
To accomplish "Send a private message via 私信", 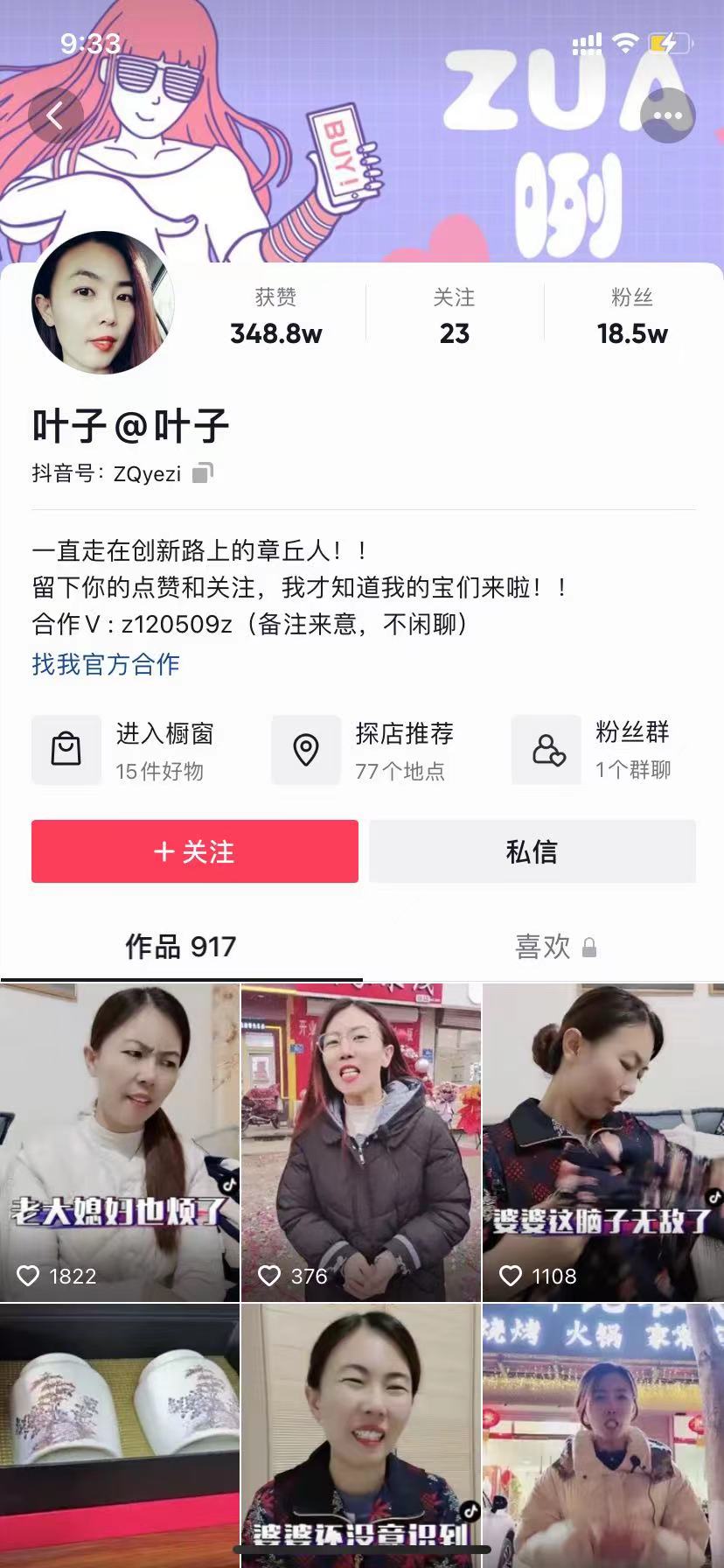I will coord(532,851).
